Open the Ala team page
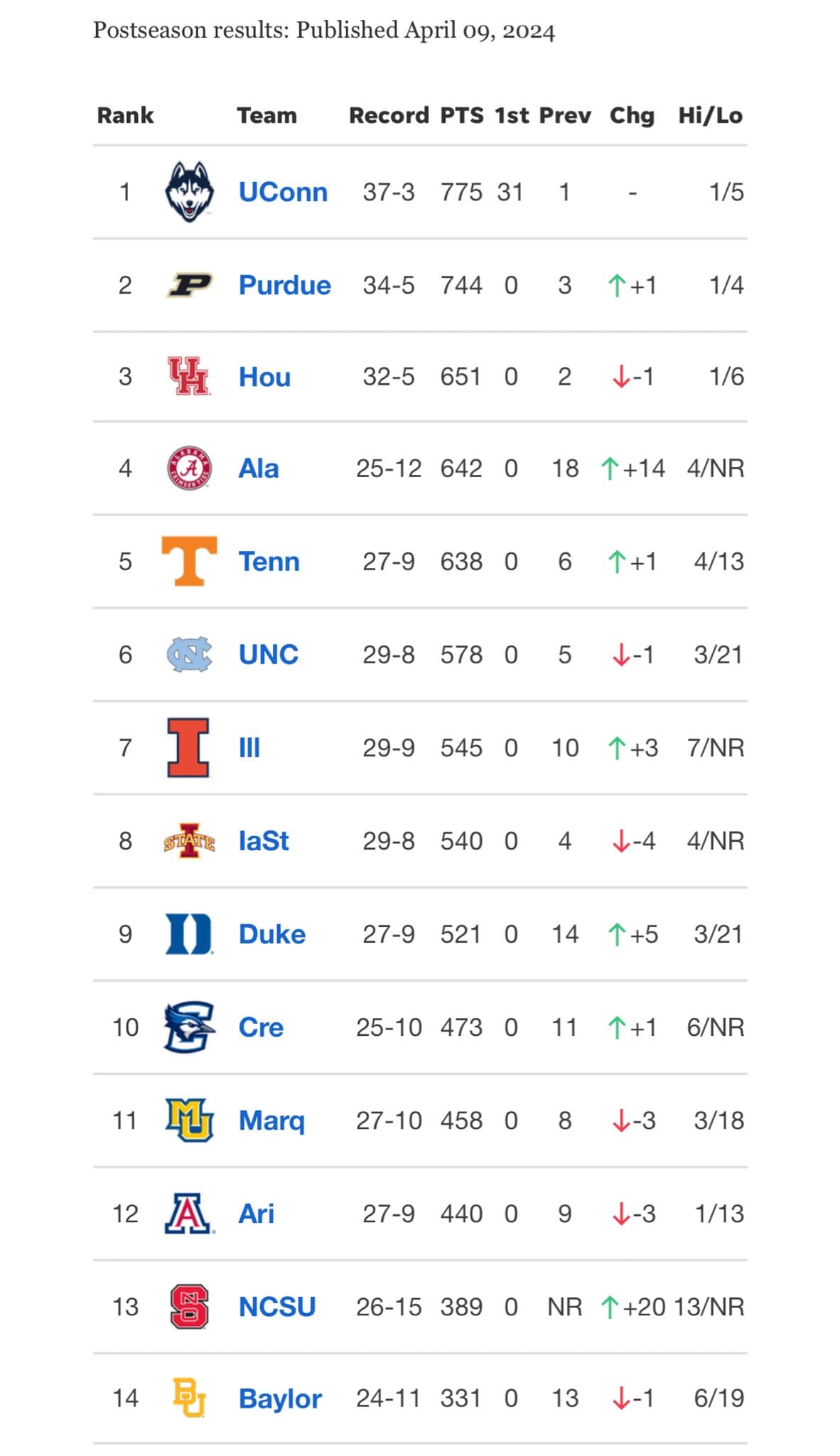 click(x=259, y=469)
